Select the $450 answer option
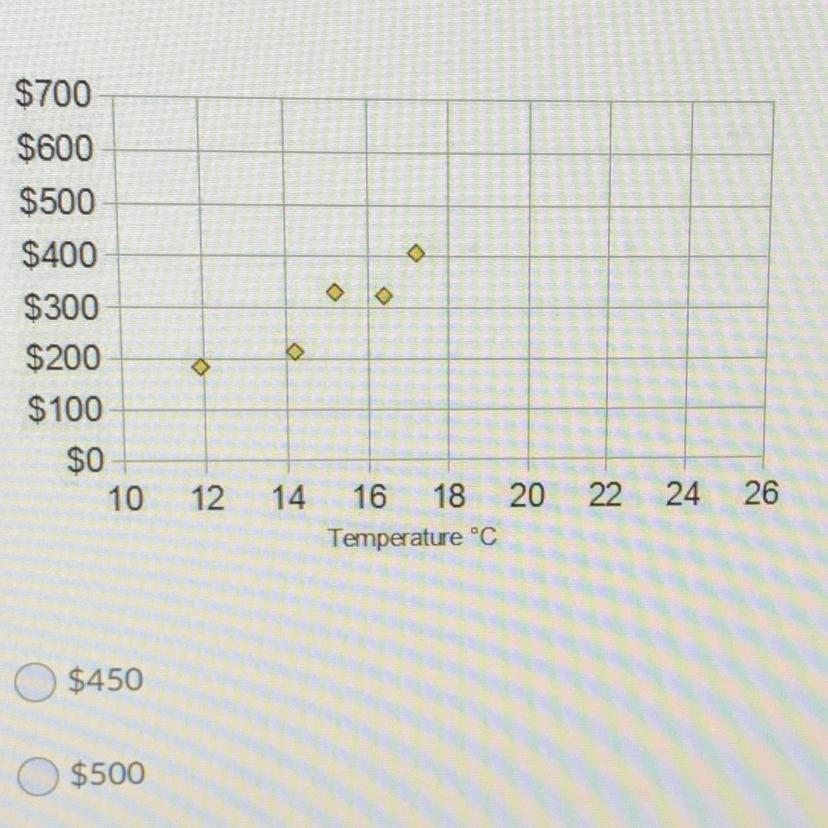Viewport: 828px width, 828px height. [37, 683]
